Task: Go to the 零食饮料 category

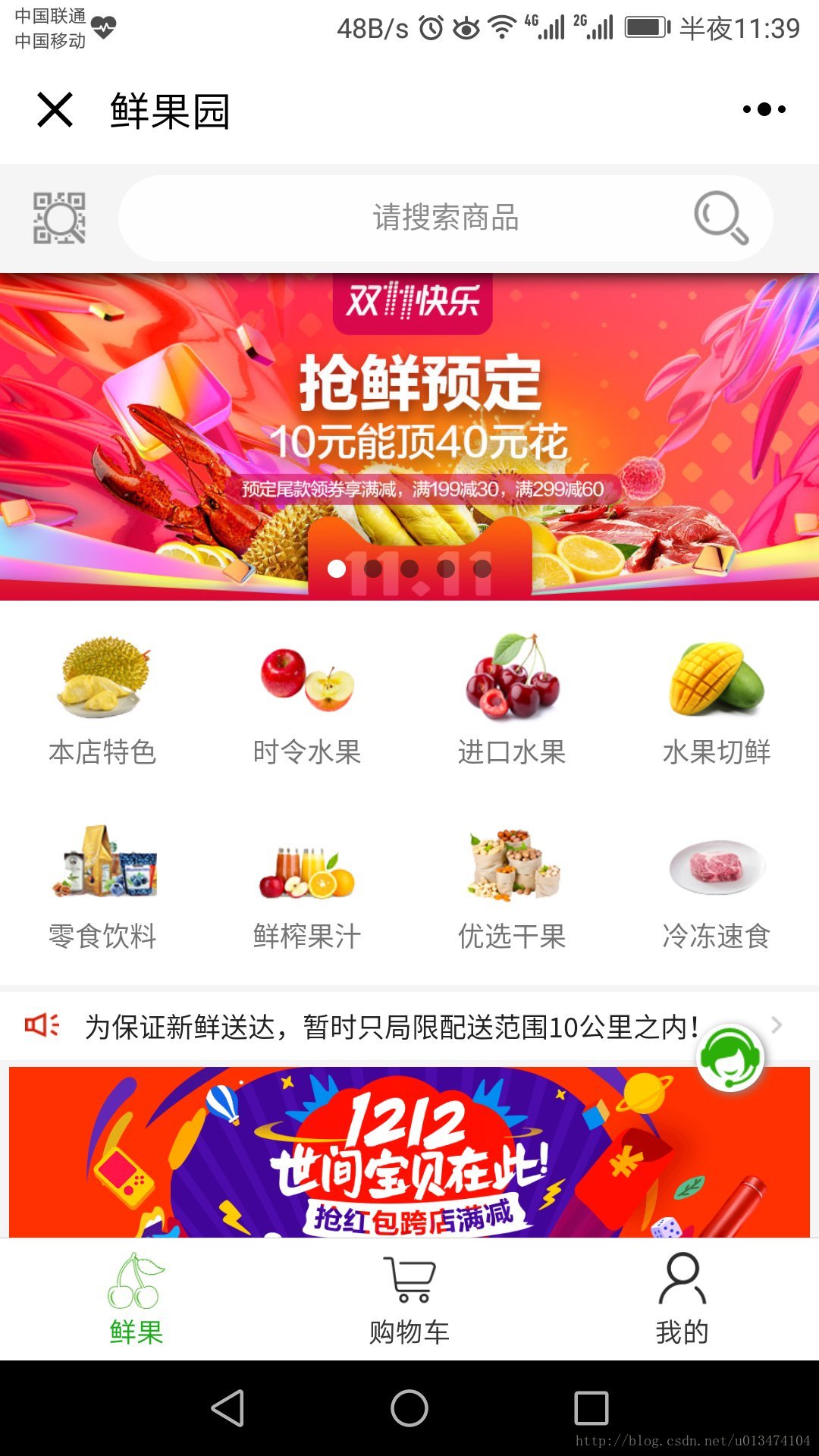Action: (102, 886)
